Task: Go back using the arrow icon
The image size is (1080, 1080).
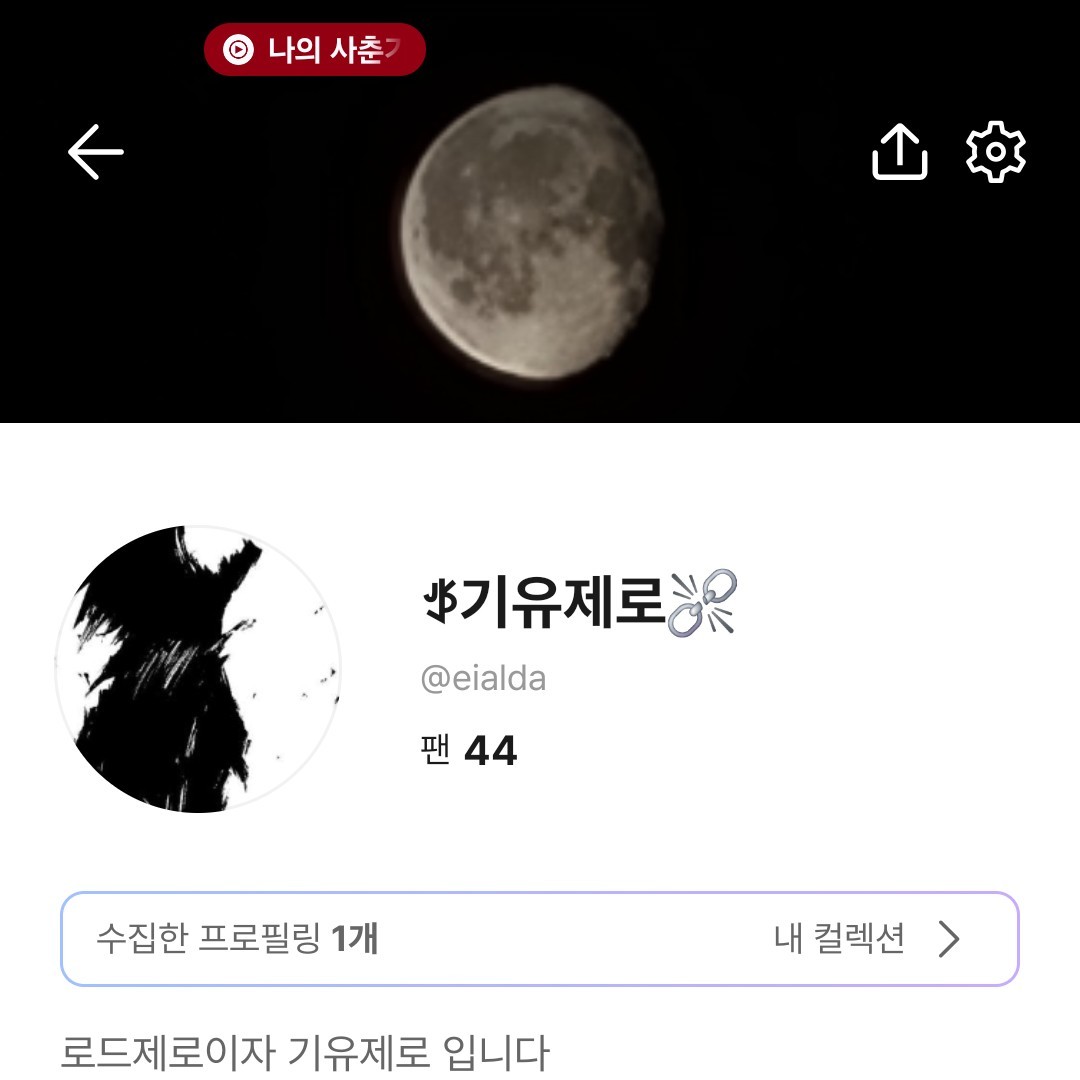Action: pyautogui.click(x=96, y=152)
